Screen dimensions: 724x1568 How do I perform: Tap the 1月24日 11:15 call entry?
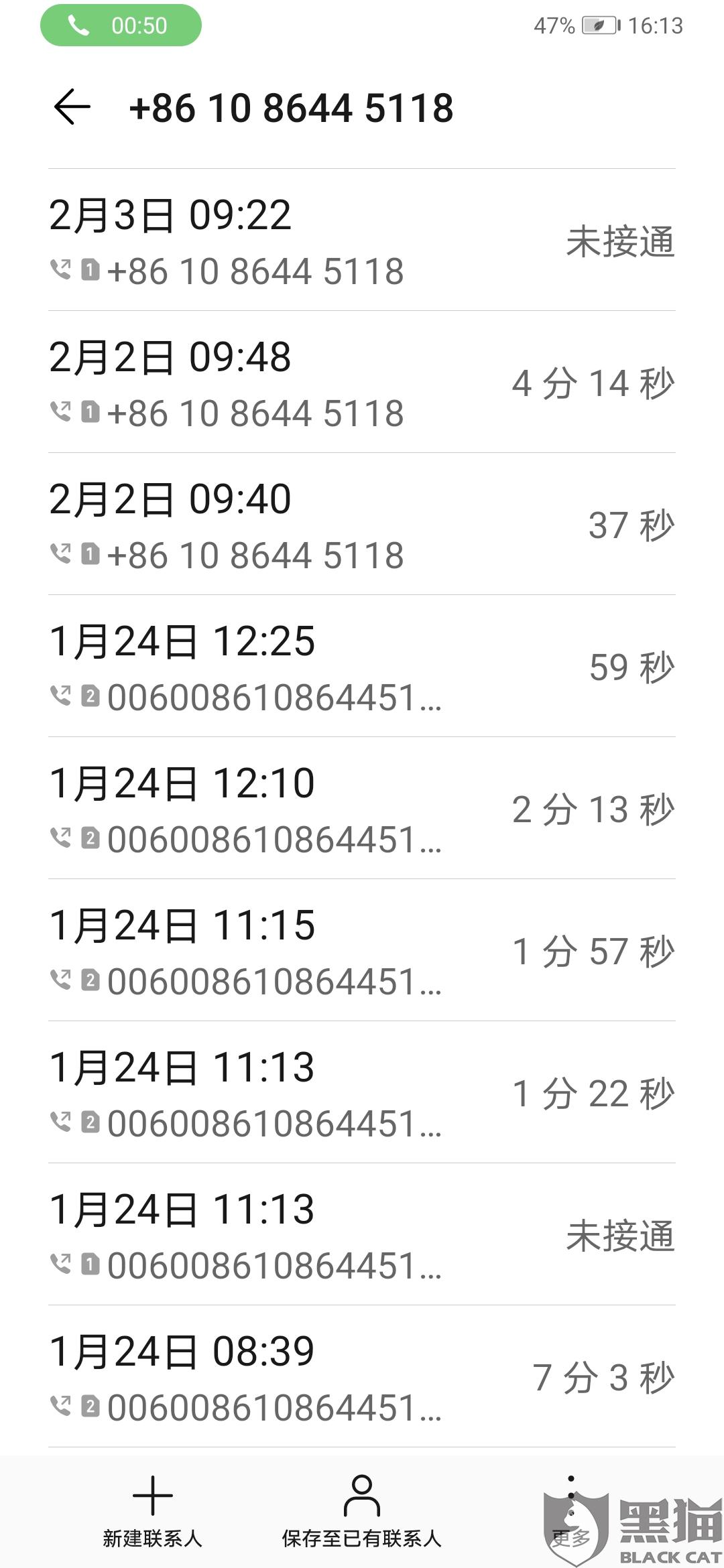(362, 950)
